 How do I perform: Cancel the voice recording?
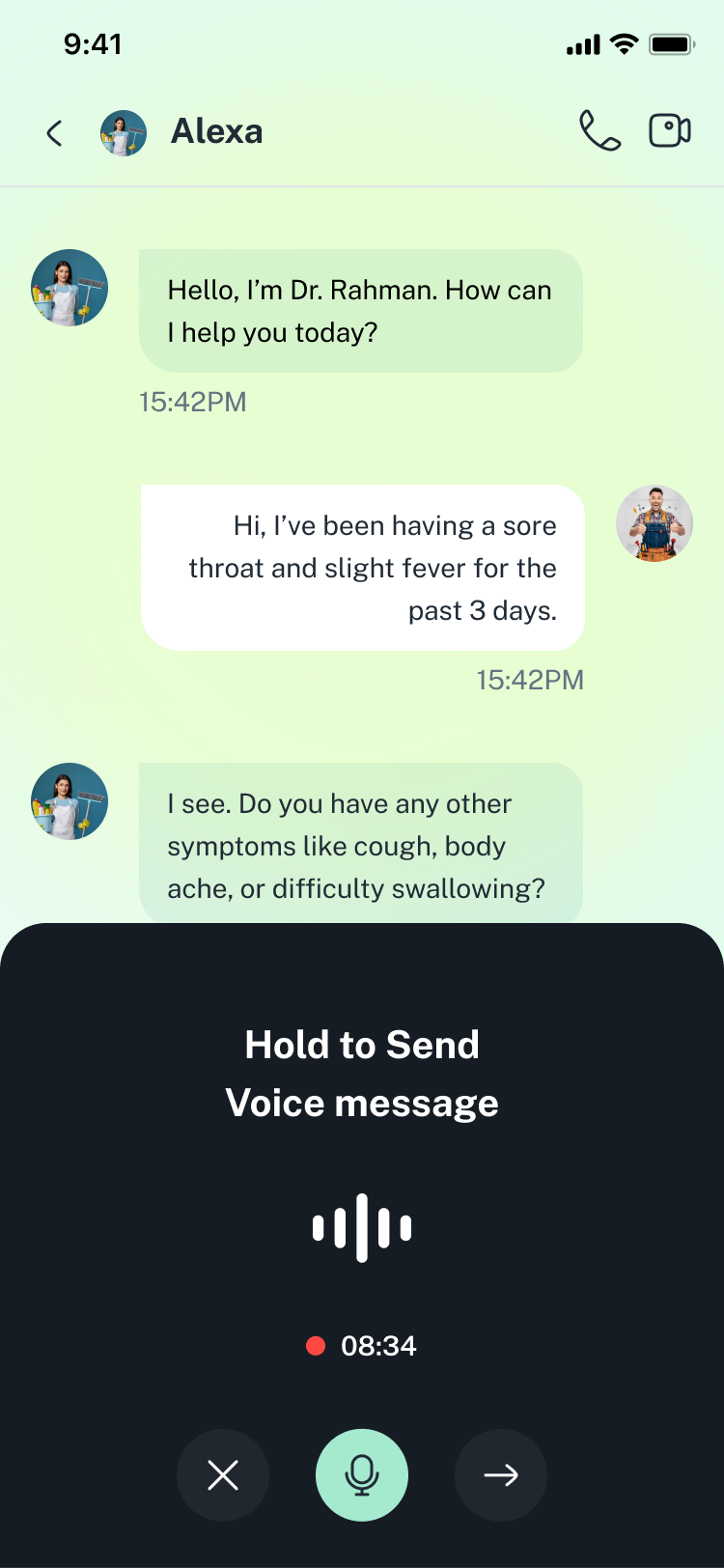[223, 1474]
